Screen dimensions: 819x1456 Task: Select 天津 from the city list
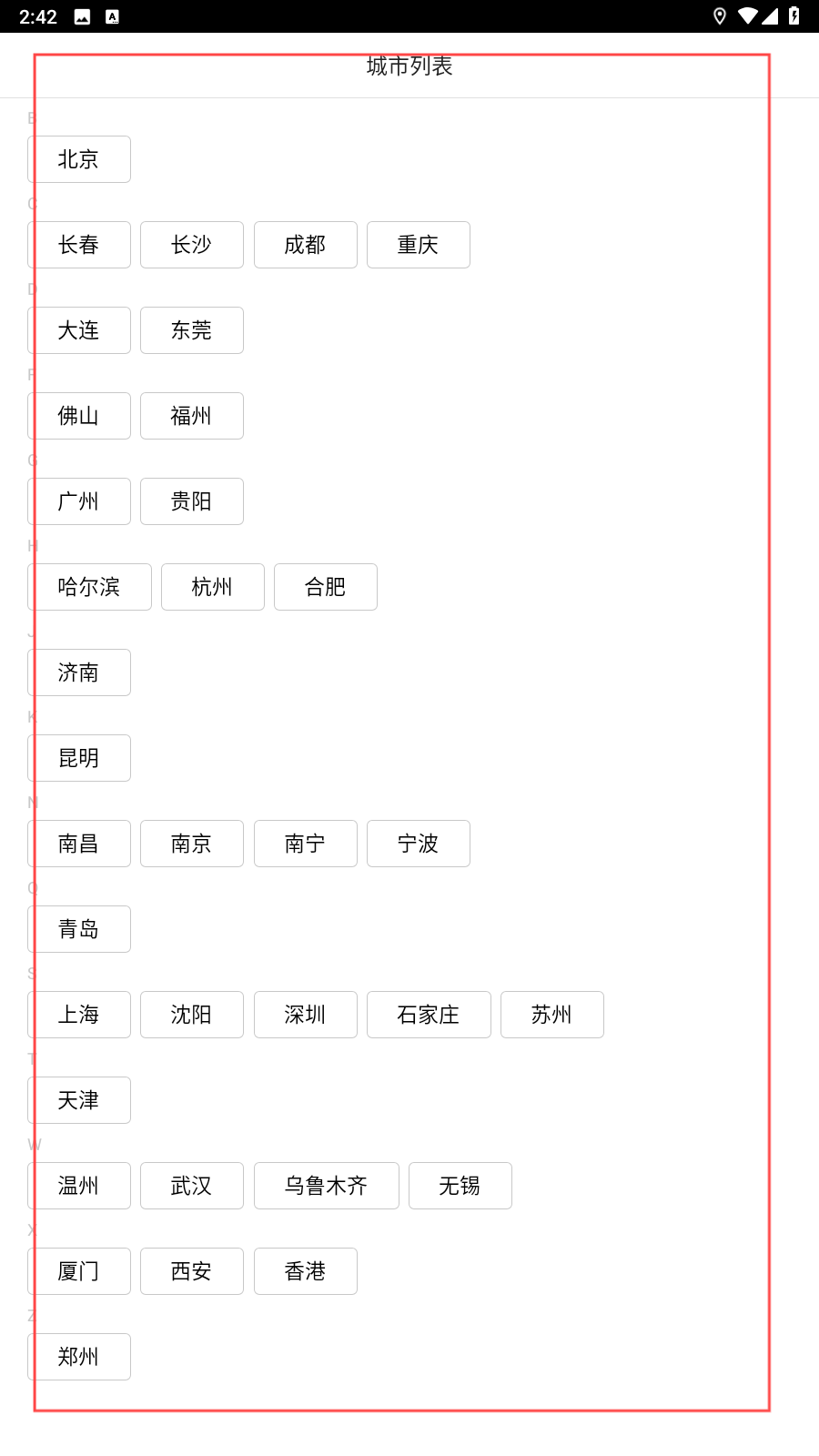pos(79,1100)
